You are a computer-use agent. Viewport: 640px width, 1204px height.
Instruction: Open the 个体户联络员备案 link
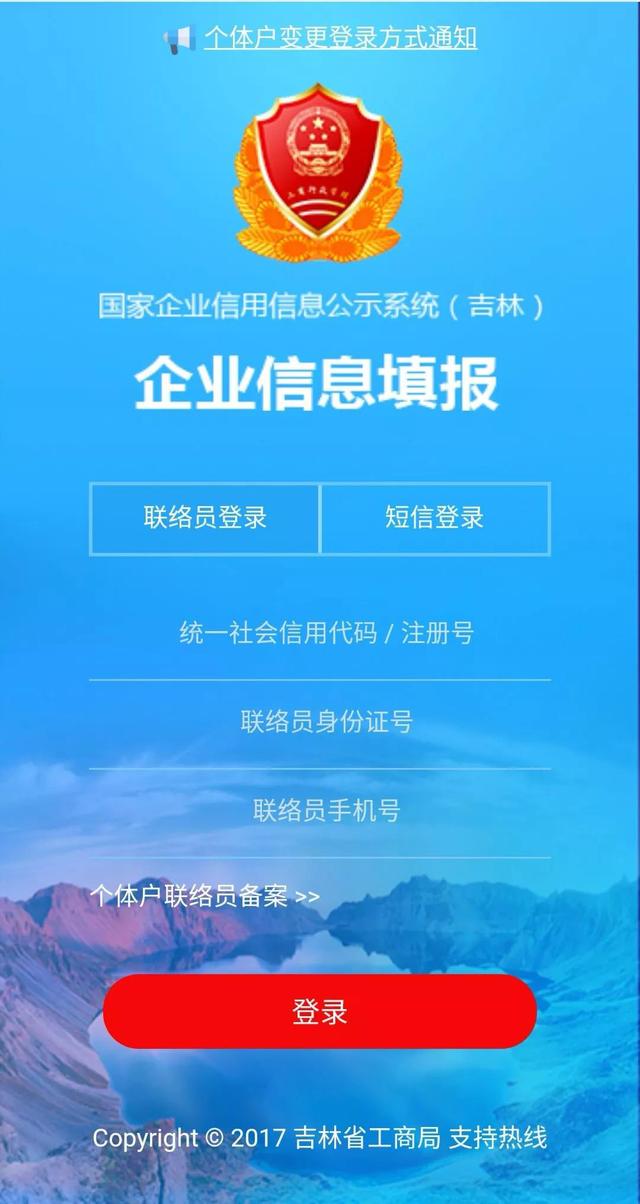pos(205,896)
